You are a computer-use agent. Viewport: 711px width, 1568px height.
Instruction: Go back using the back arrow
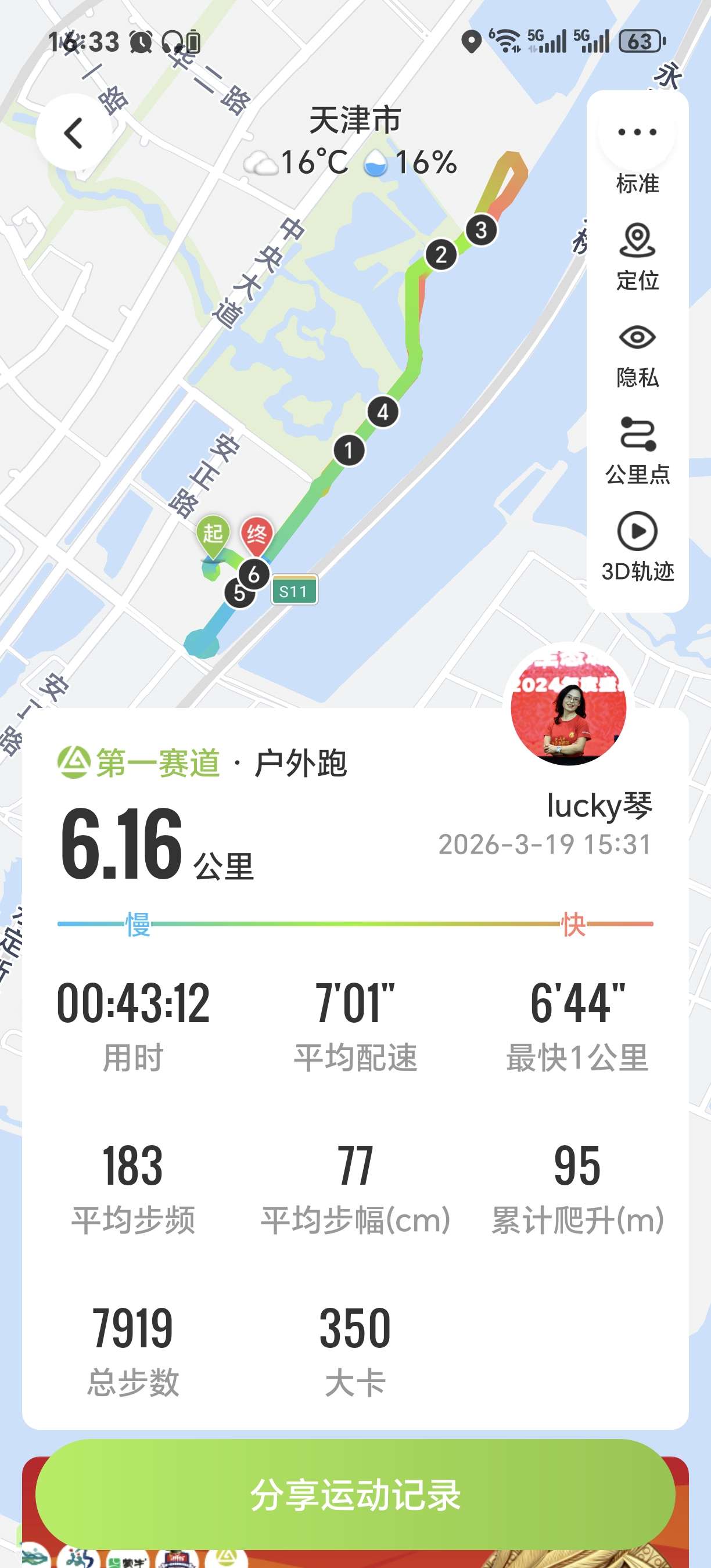point(72,131)
